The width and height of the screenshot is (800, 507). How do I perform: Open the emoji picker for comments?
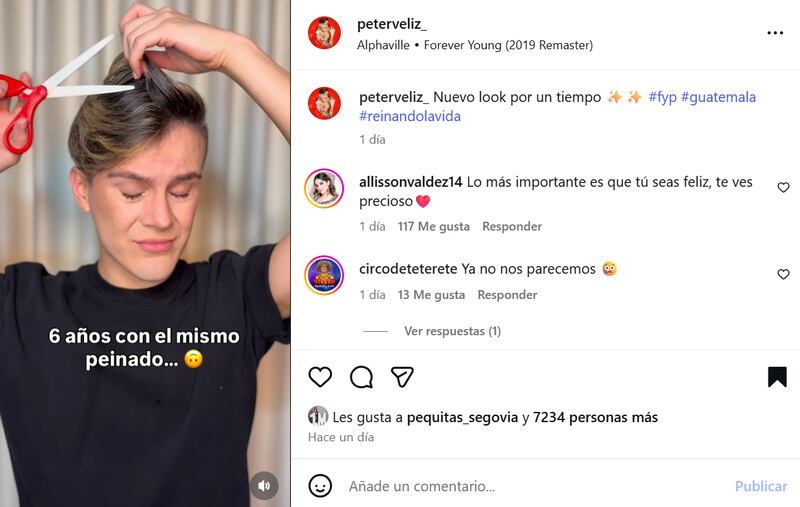[320, 486]
